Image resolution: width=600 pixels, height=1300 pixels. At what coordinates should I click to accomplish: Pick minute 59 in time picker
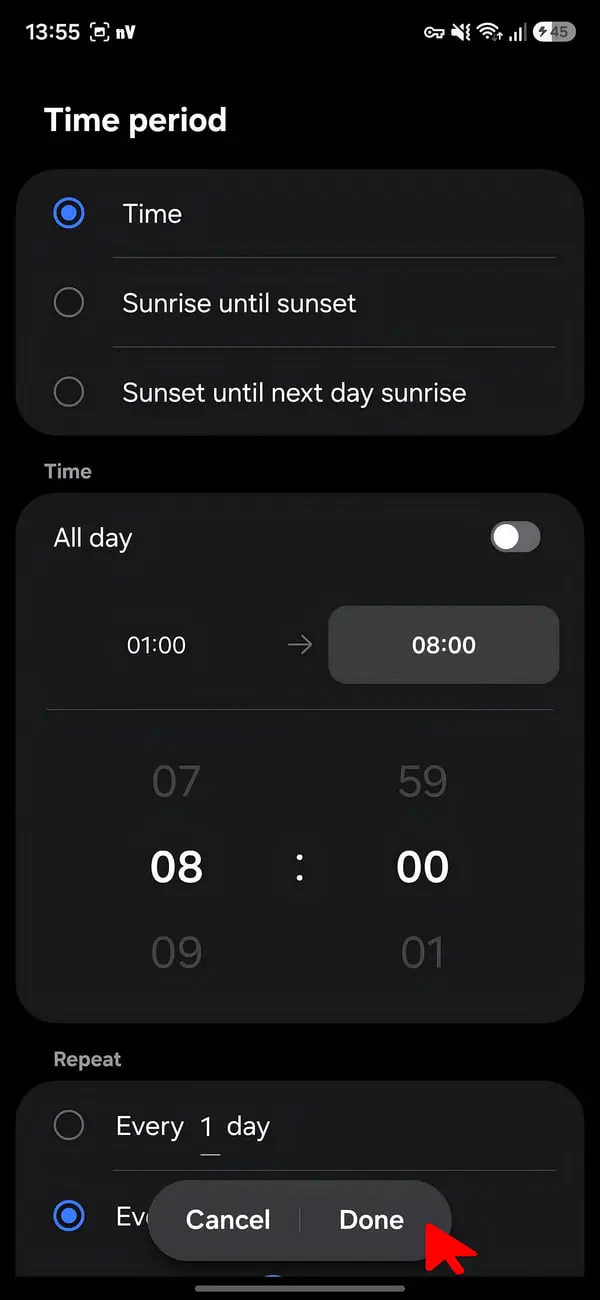[422, 781]
